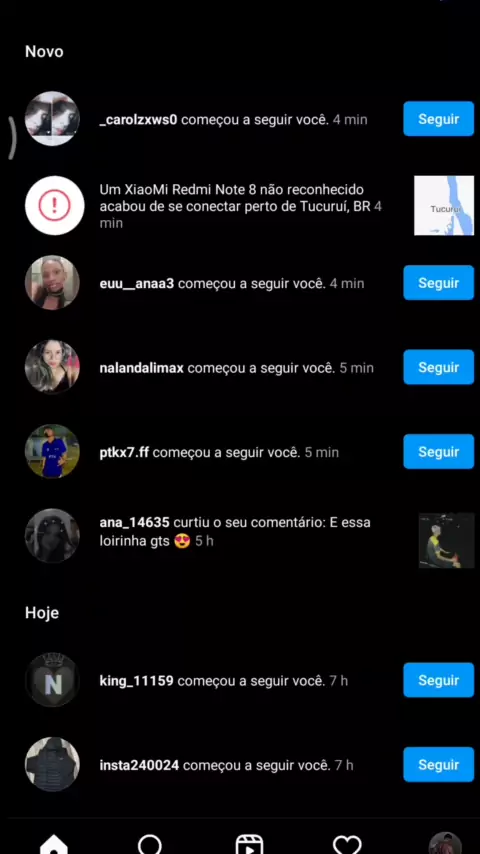Open the unrecognized Xiaomi Redmi login alert
Screen dimensions: 480x854
[240, 206]
